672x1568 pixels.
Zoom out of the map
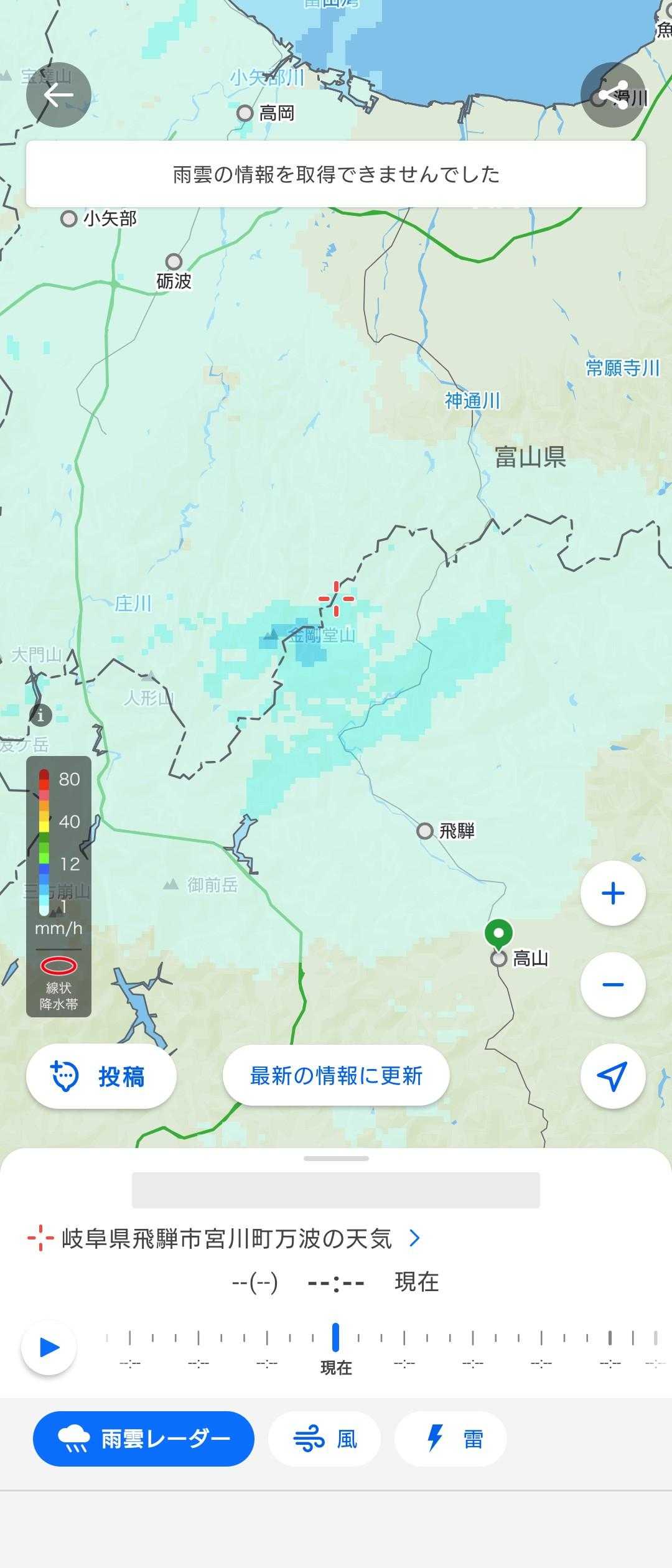pyautogui.click(x=612, y=984)
